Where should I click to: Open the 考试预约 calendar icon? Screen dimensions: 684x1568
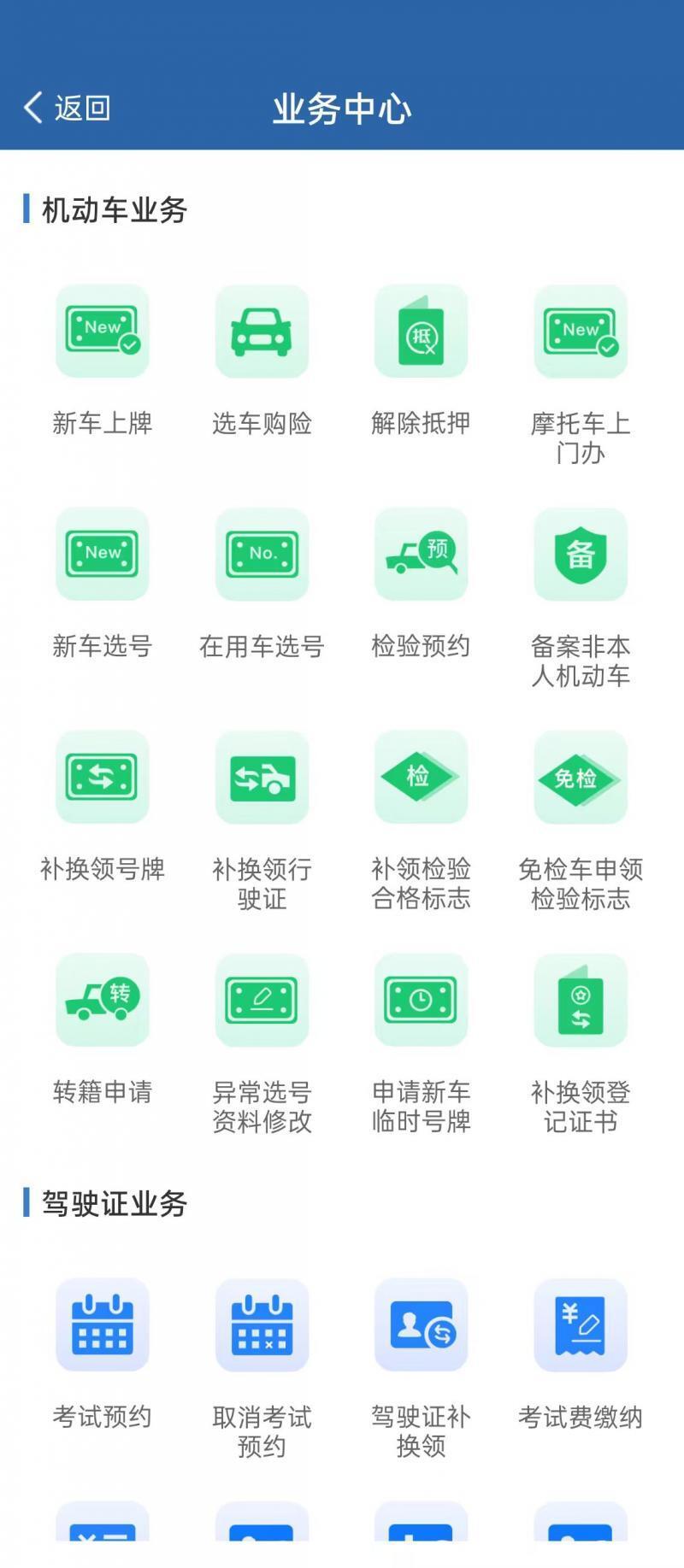(102, 1324)
